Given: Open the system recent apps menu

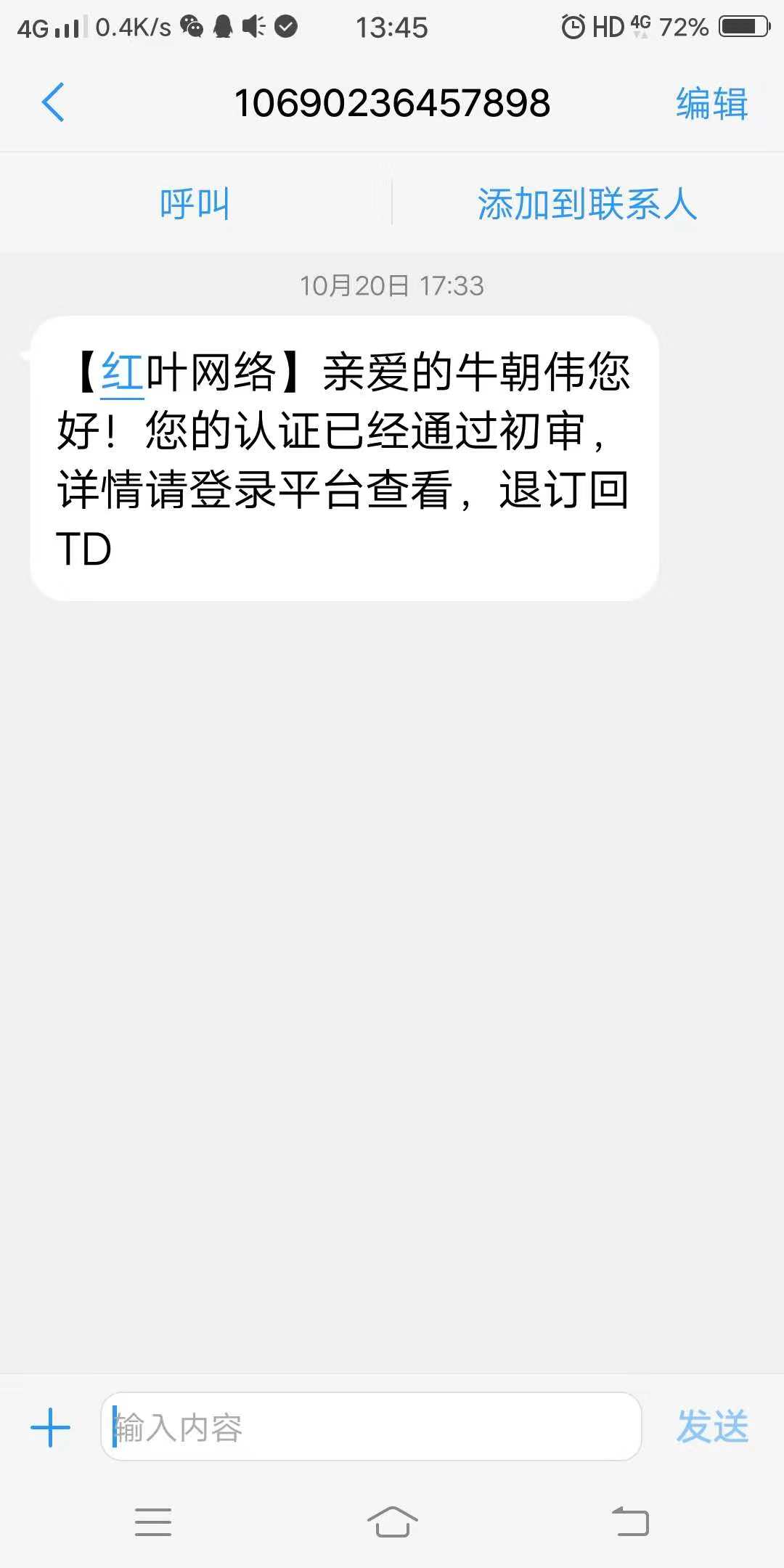Looking at the screenshot, I should point(153,1522).
